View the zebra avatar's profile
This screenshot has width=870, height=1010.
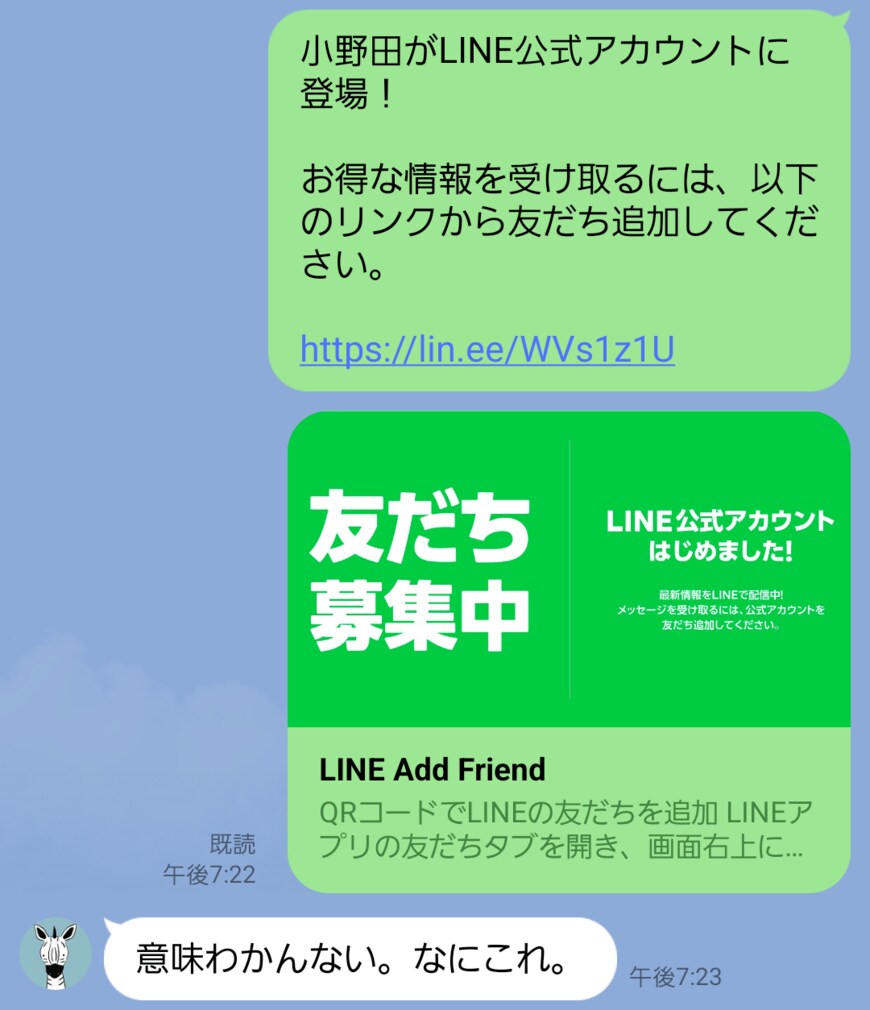pos(55,953)
